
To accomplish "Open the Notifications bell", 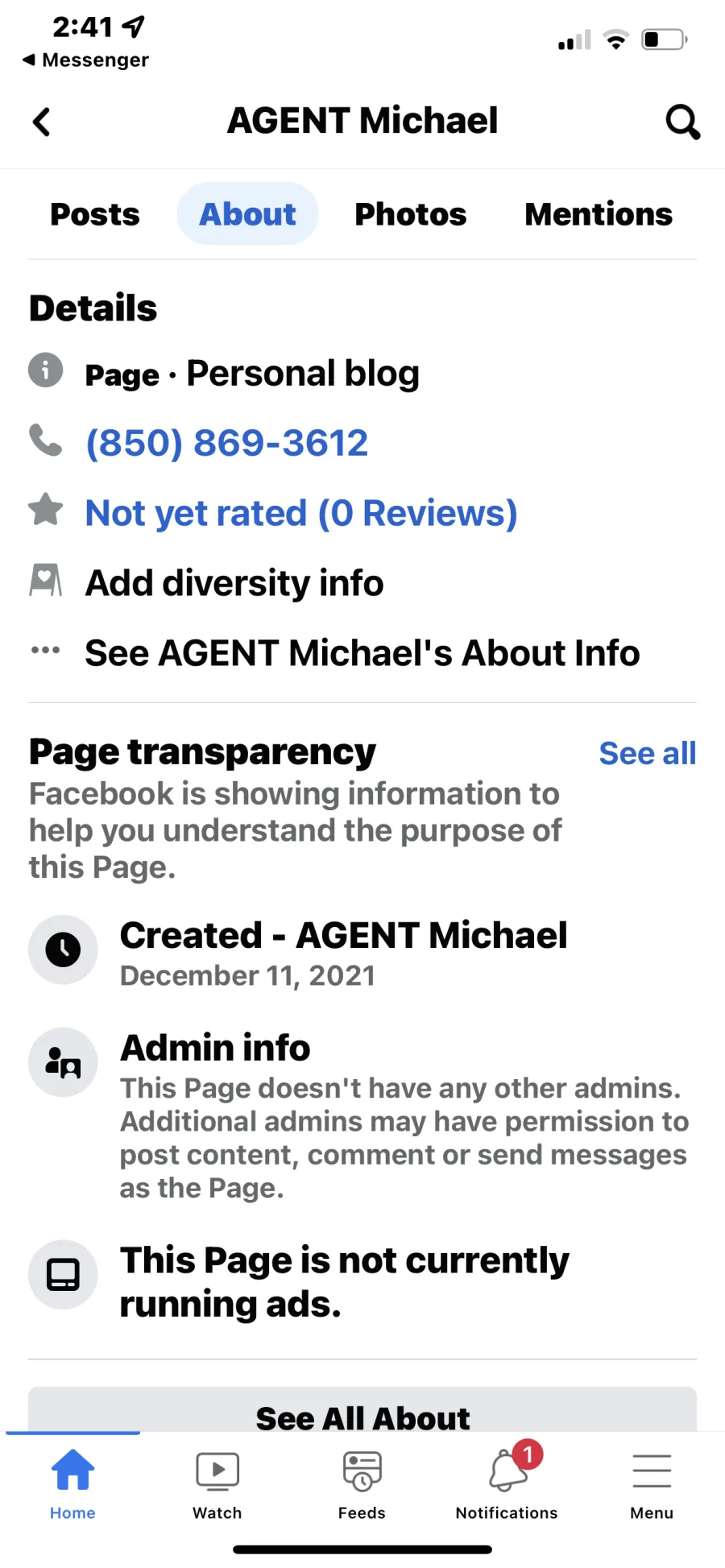I will click(507, 1483).
